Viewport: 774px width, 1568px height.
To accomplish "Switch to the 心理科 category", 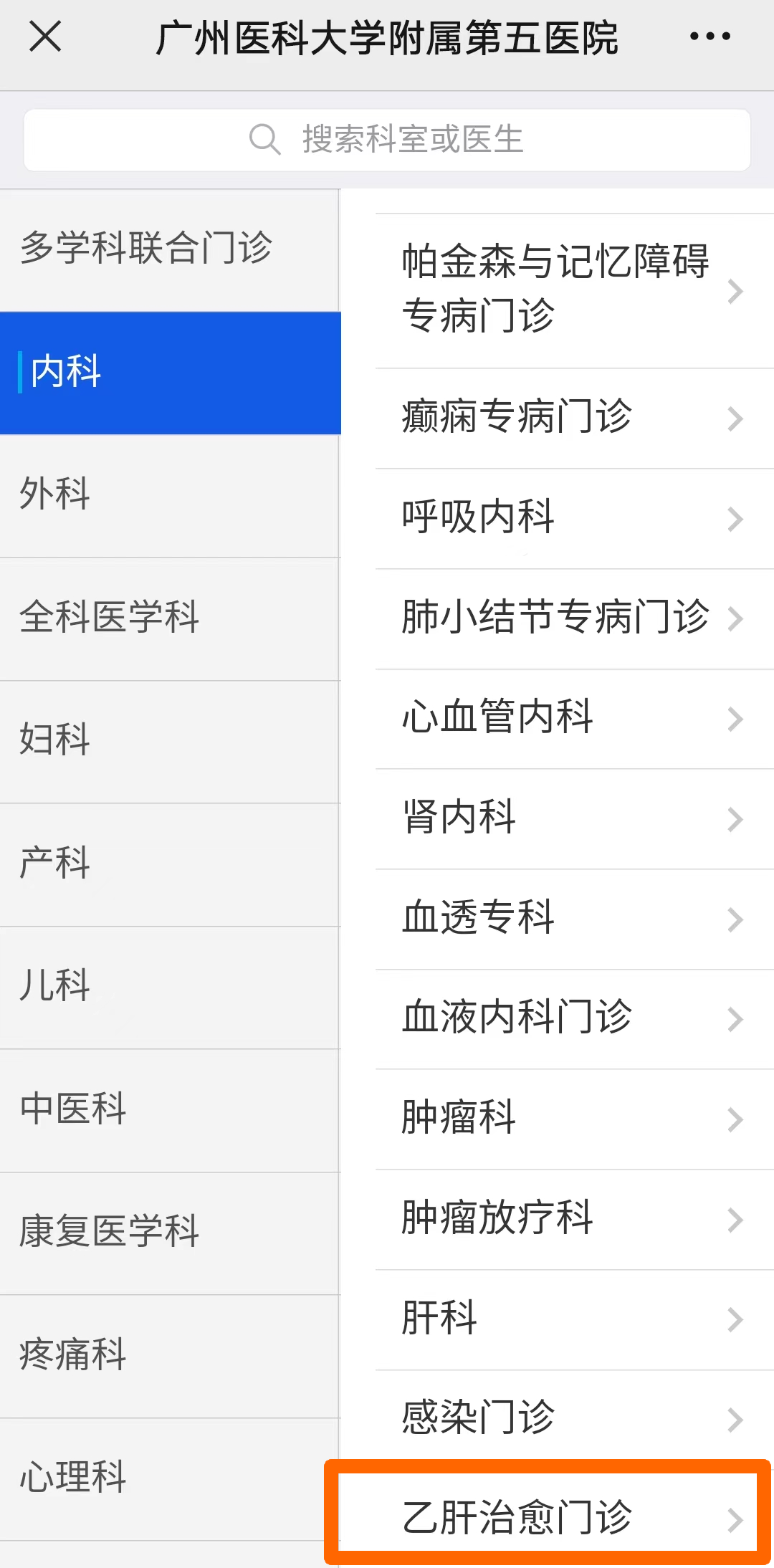I will (x=170, y=1478).
